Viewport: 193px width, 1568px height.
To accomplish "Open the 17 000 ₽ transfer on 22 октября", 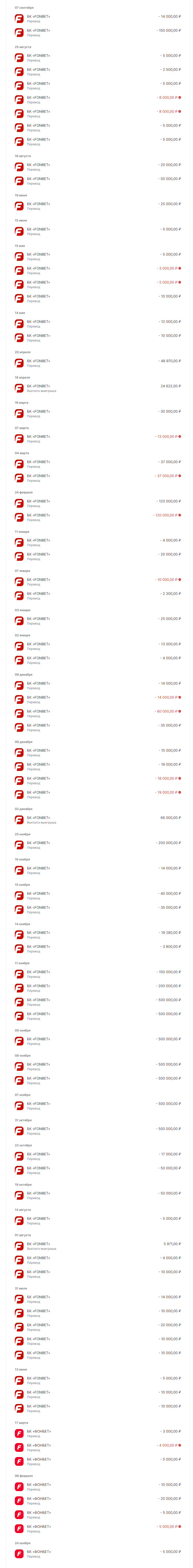I will [97, 1156].
